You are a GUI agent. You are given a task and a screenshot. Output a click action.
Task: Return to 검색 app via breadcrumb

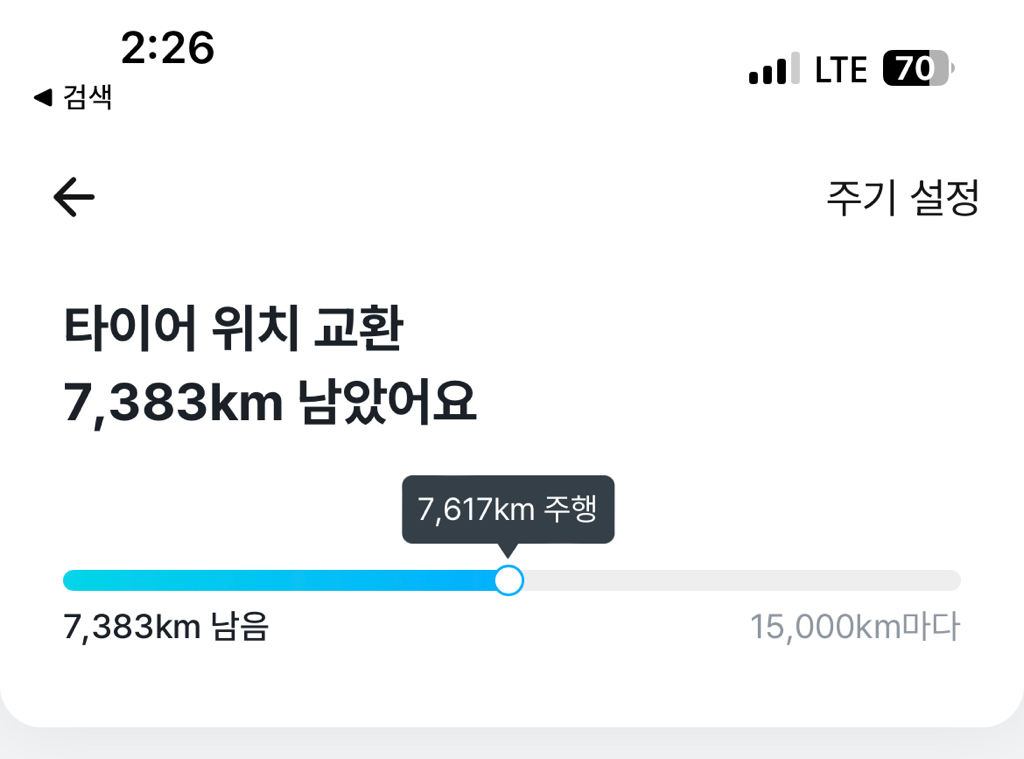point(73,97)
